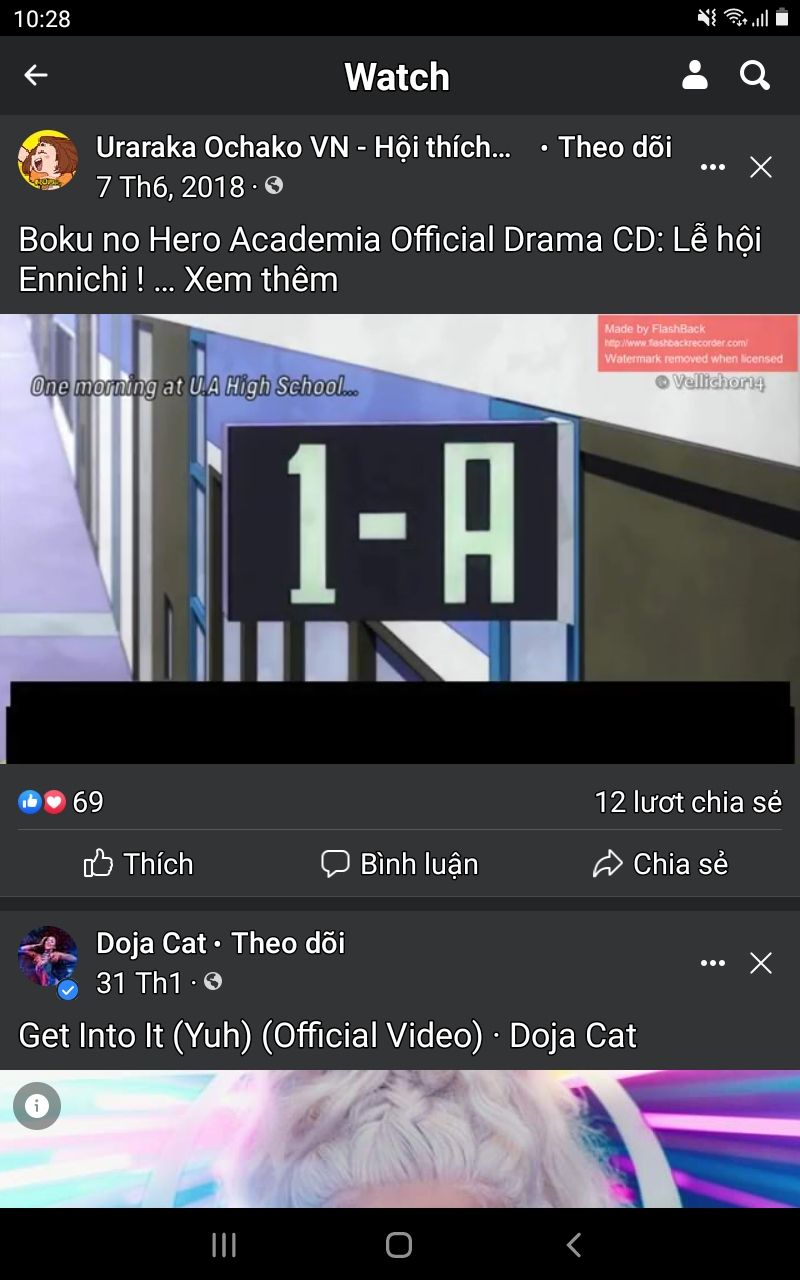Image resolution: width=800 pixels, height=1280 pixels.
Task: Hide the Doja Cat video post
Action: tap(761, 963)
